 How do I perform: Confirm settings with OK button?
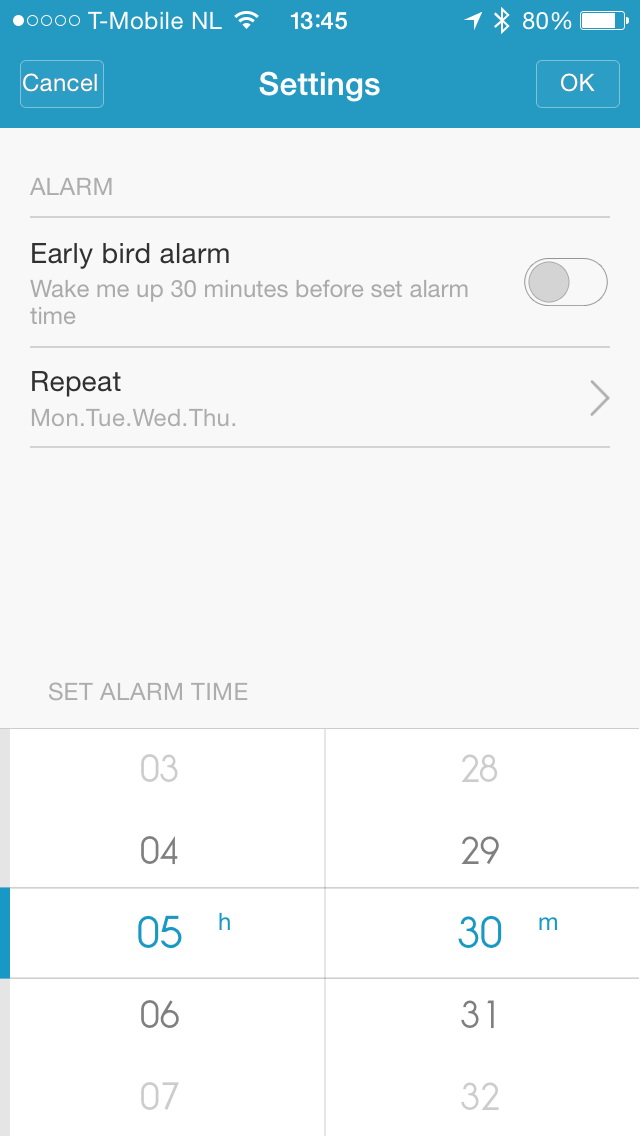tap(577, 83)
